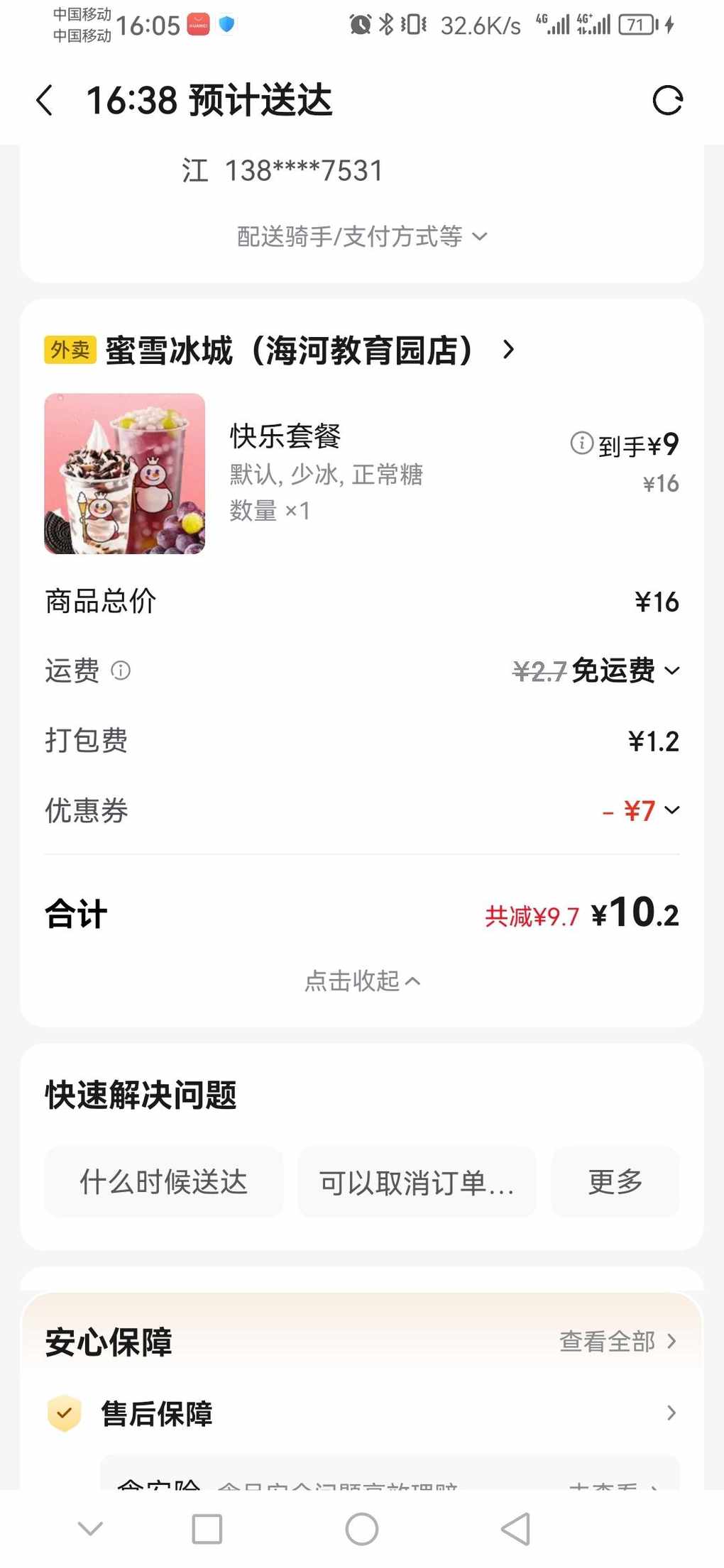Collapse the order details with 点击收起
This screenshot has height=1568, width=724.
click(x=362, y=981)
